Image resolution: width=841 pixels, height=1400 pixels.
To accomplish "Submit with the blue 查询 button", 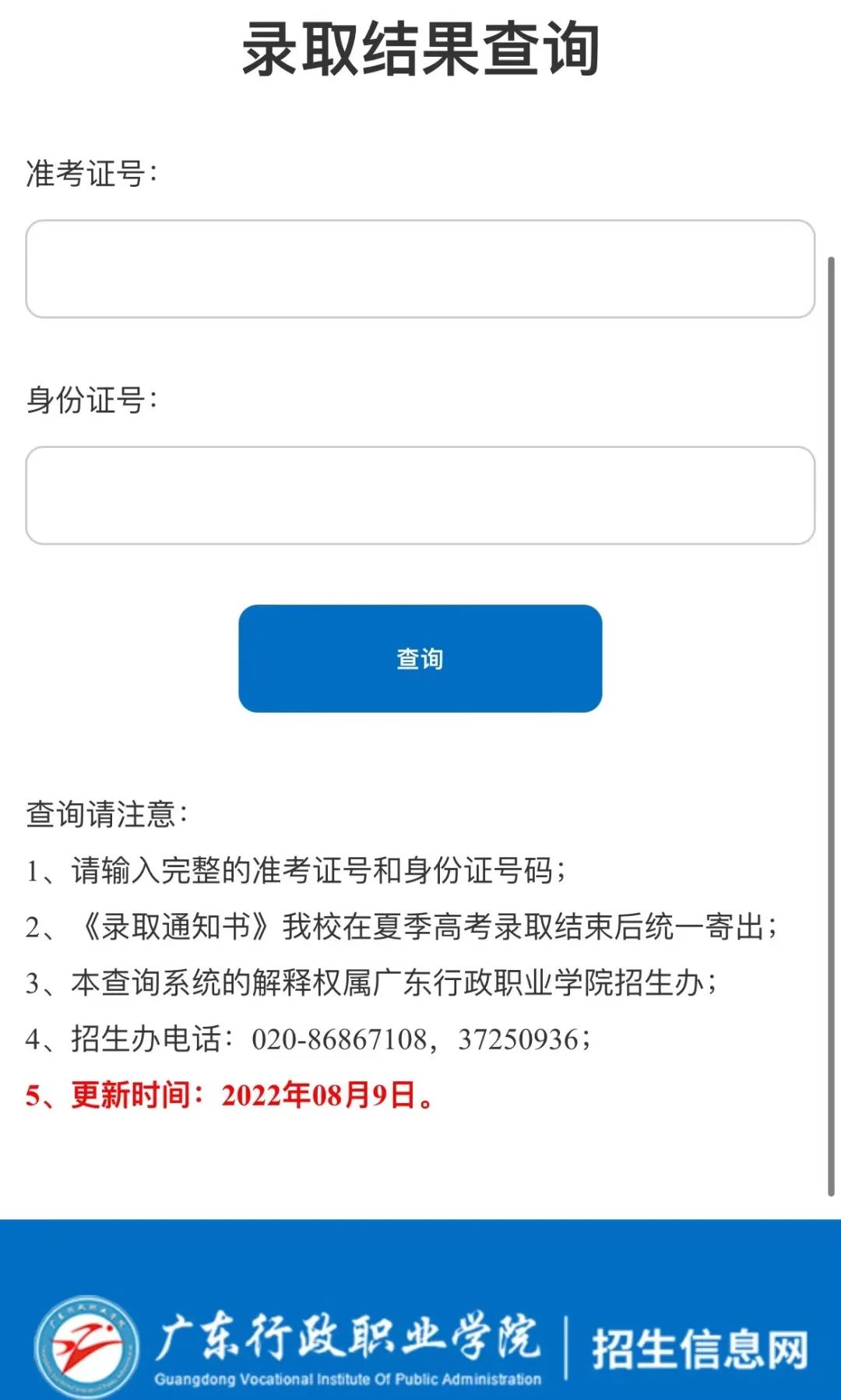I will 420,658.
